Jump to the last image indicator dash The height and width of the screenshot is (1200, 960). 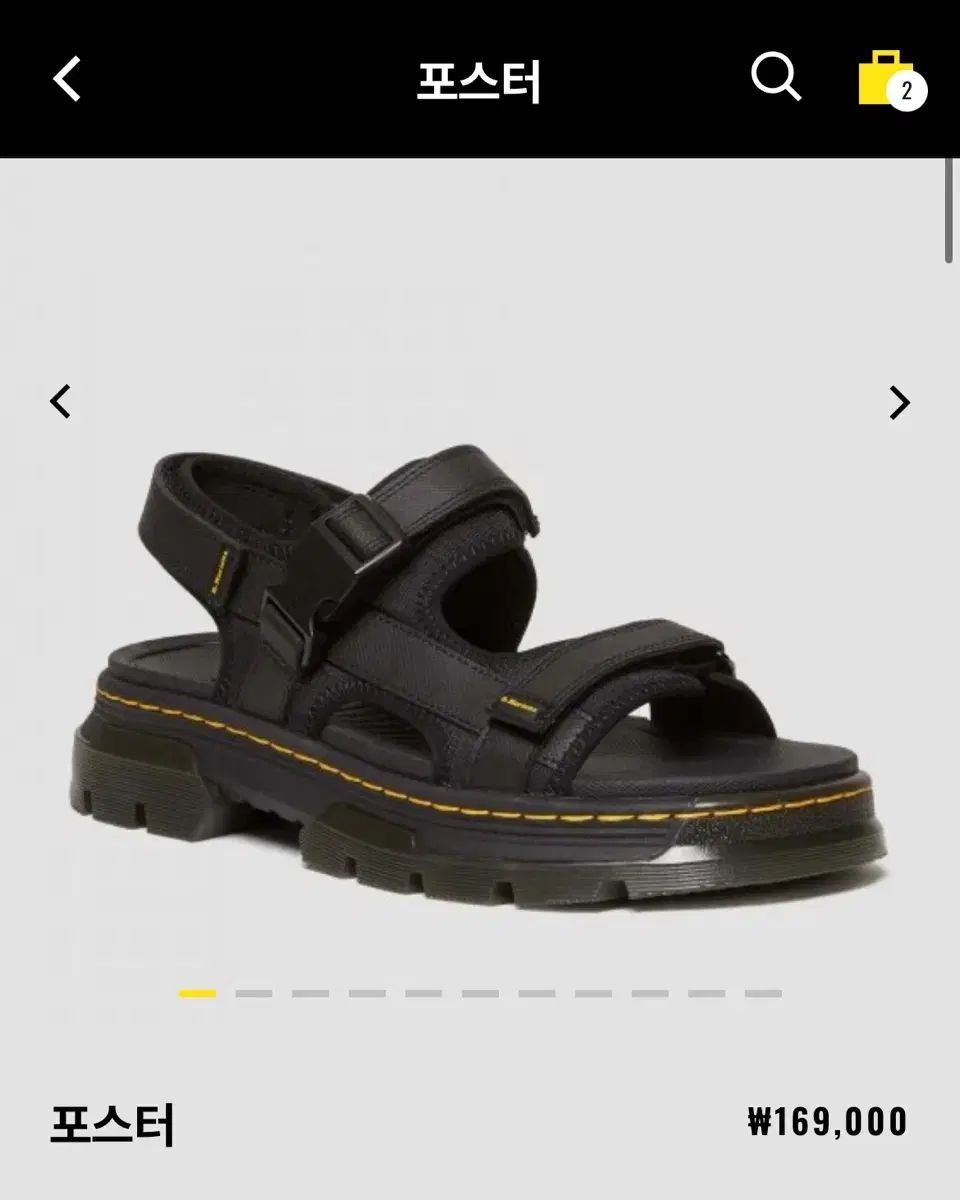pyautogui.click(x=764, y=993)
